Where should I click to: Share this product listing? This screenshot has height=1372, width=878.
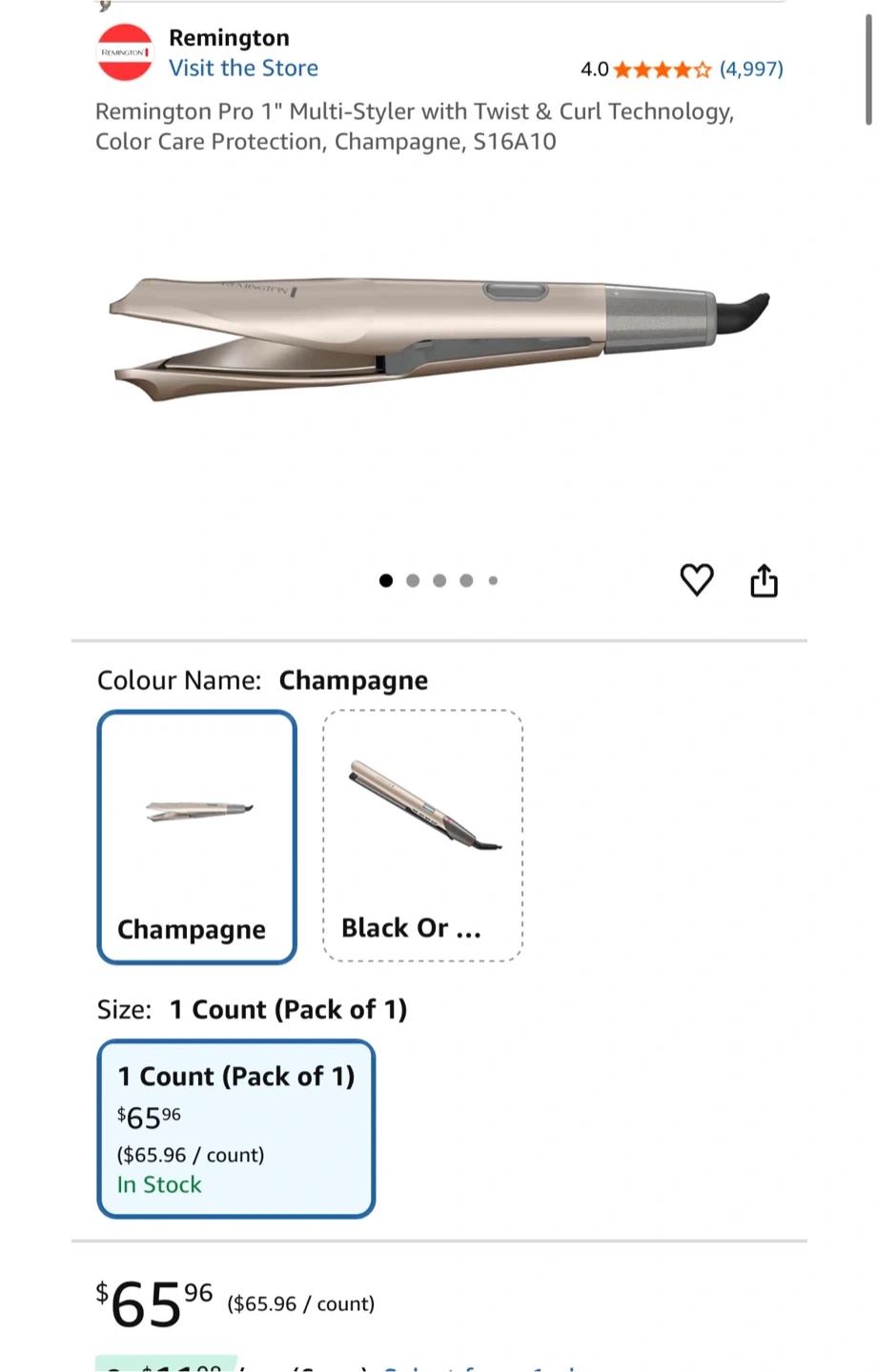tap(764, 579)
